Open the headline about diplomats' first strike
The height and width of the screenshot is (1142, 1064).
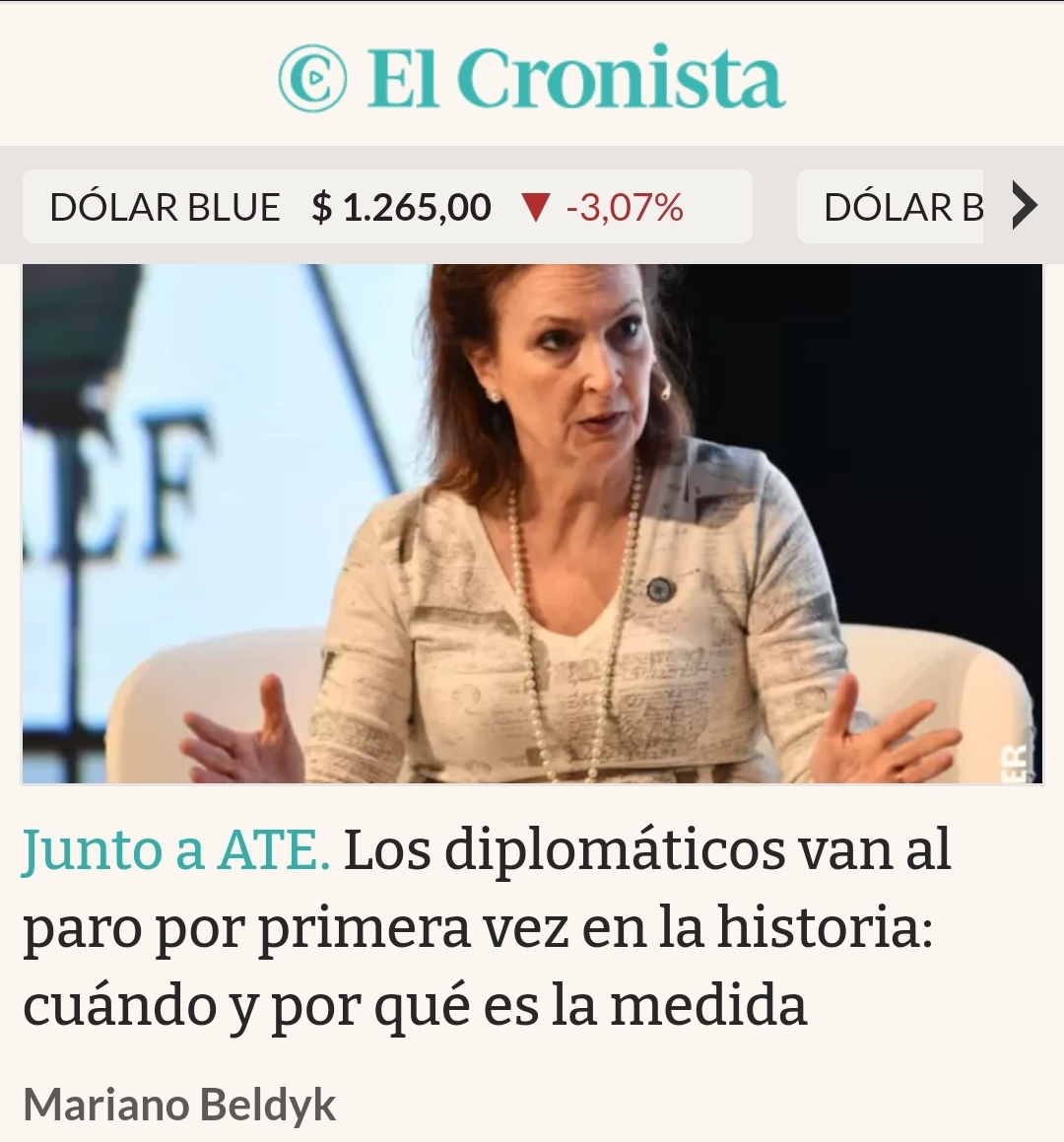click(x=487, y=928)
